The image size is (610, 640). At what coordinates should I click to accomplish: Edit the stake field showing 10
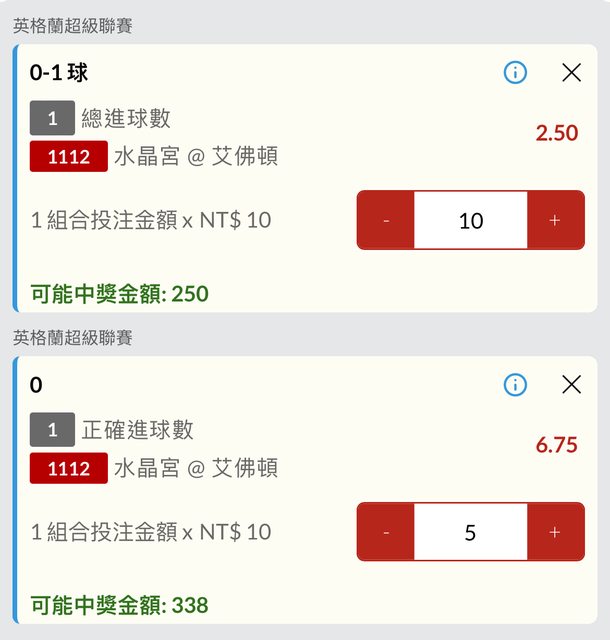pyautogui.click(x=470, y=220)
